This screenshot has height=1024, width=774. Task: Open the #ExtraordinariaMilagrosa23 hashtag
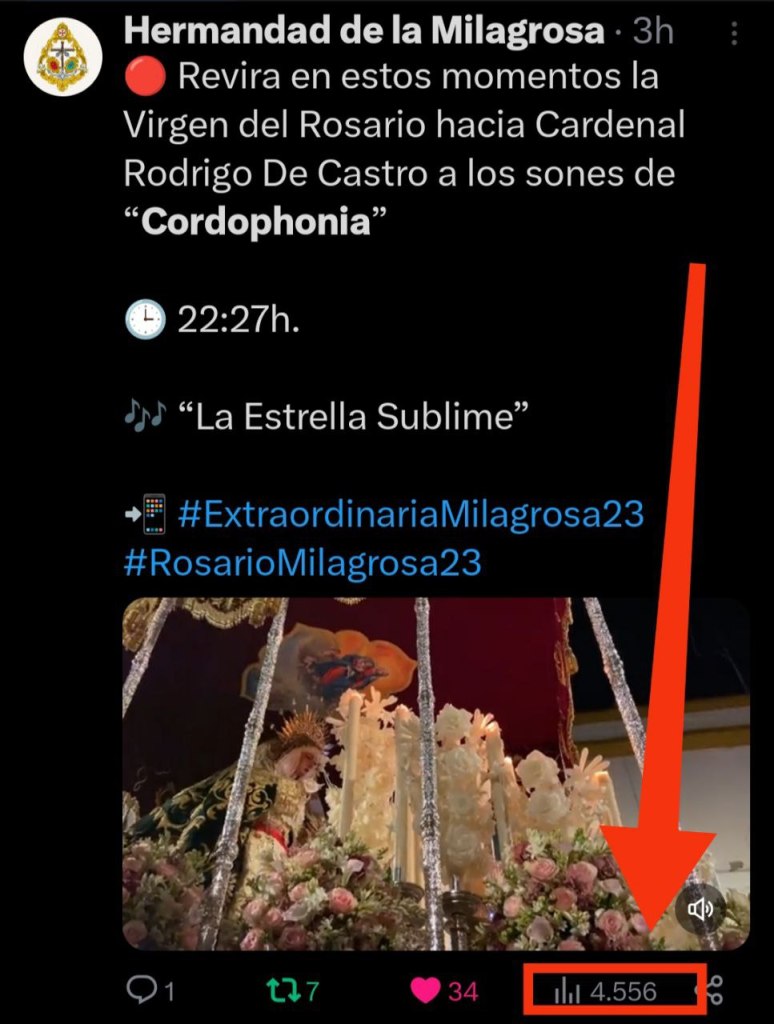point(410,516)
